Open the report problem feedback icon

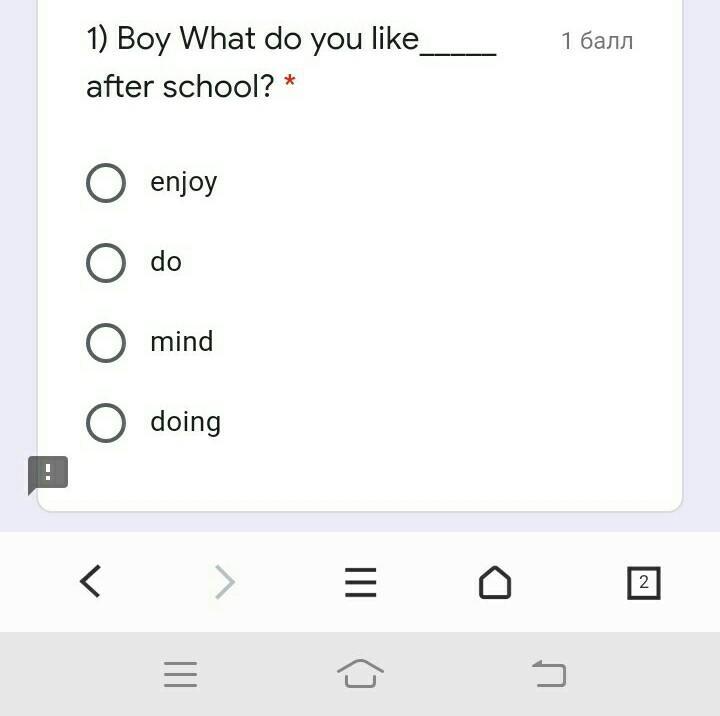point(47,473)
